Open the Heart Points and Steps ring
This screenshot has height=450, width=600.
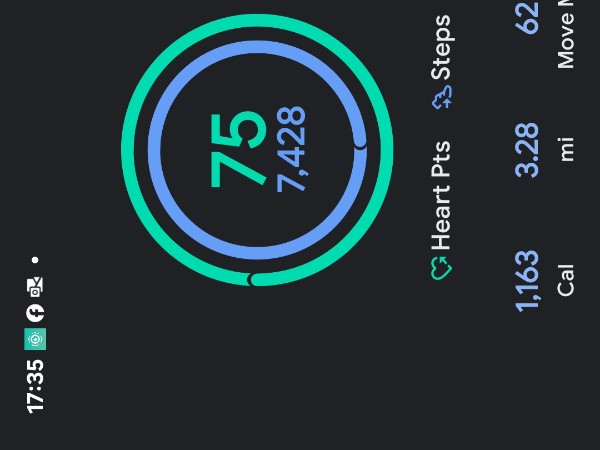click(257, 150)
